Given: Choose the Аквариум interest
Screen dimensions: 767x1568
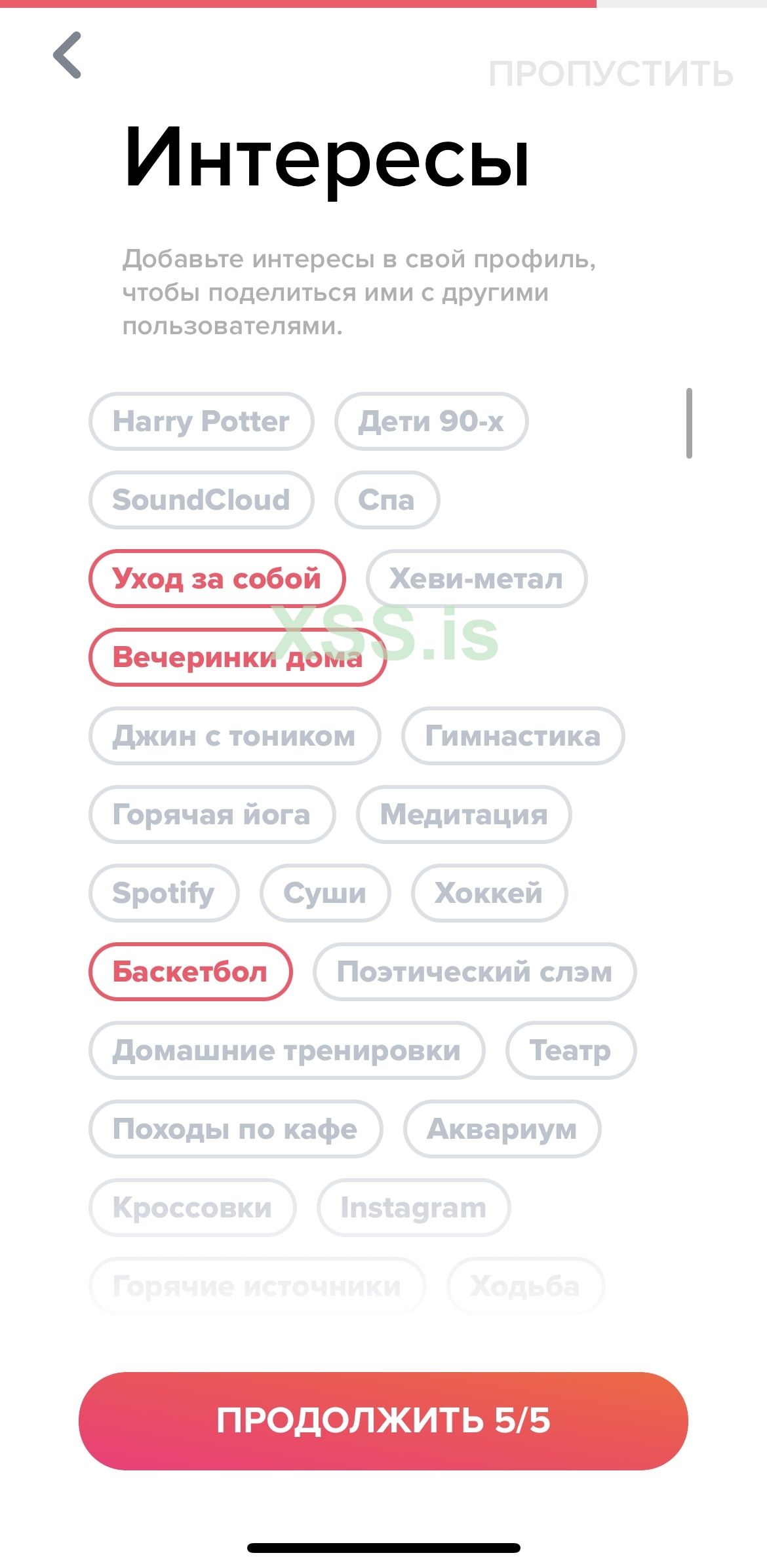Looking at the screenshot, I should pos(501,1129).
